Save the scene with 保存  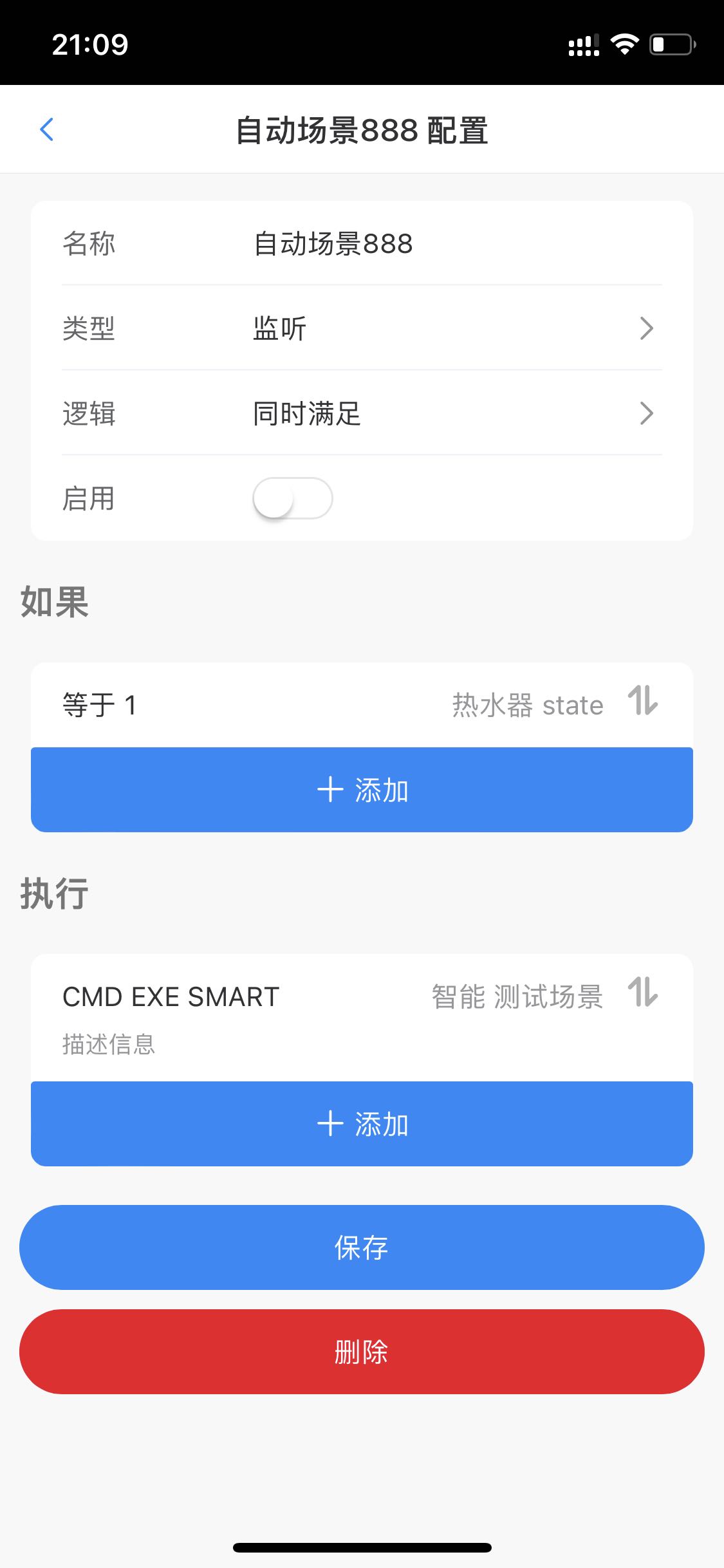(x=362, y=1247)
